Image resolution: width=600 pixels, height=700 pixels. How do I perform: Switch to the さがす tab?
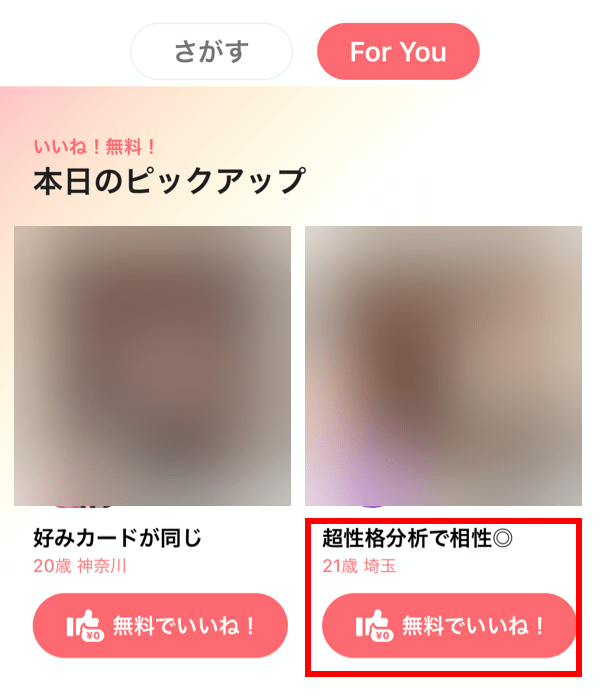click(x=211, y=52)
